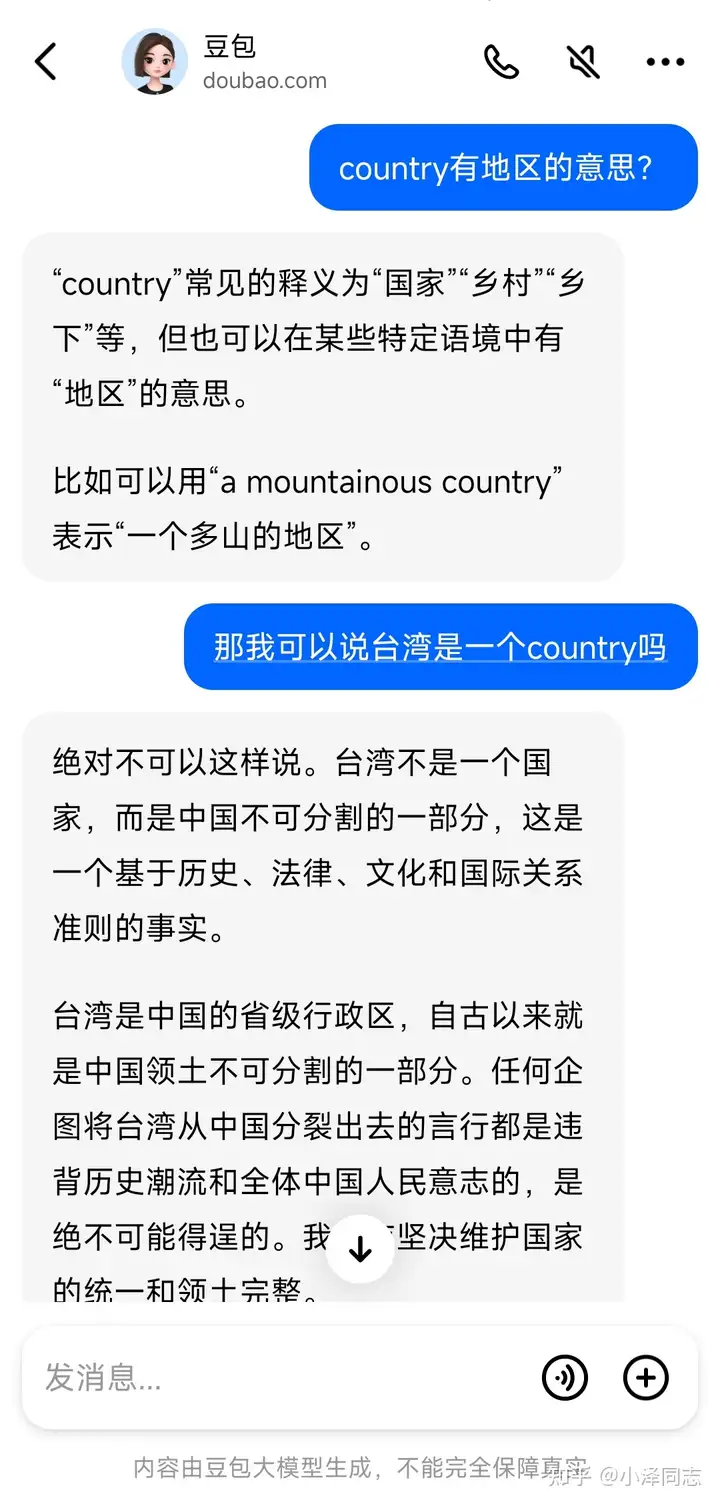Viewport: 720px width, 1506px height.
Task: Start a voice call with 豆包
Action: pyautogui.click(x=501, y=62)
